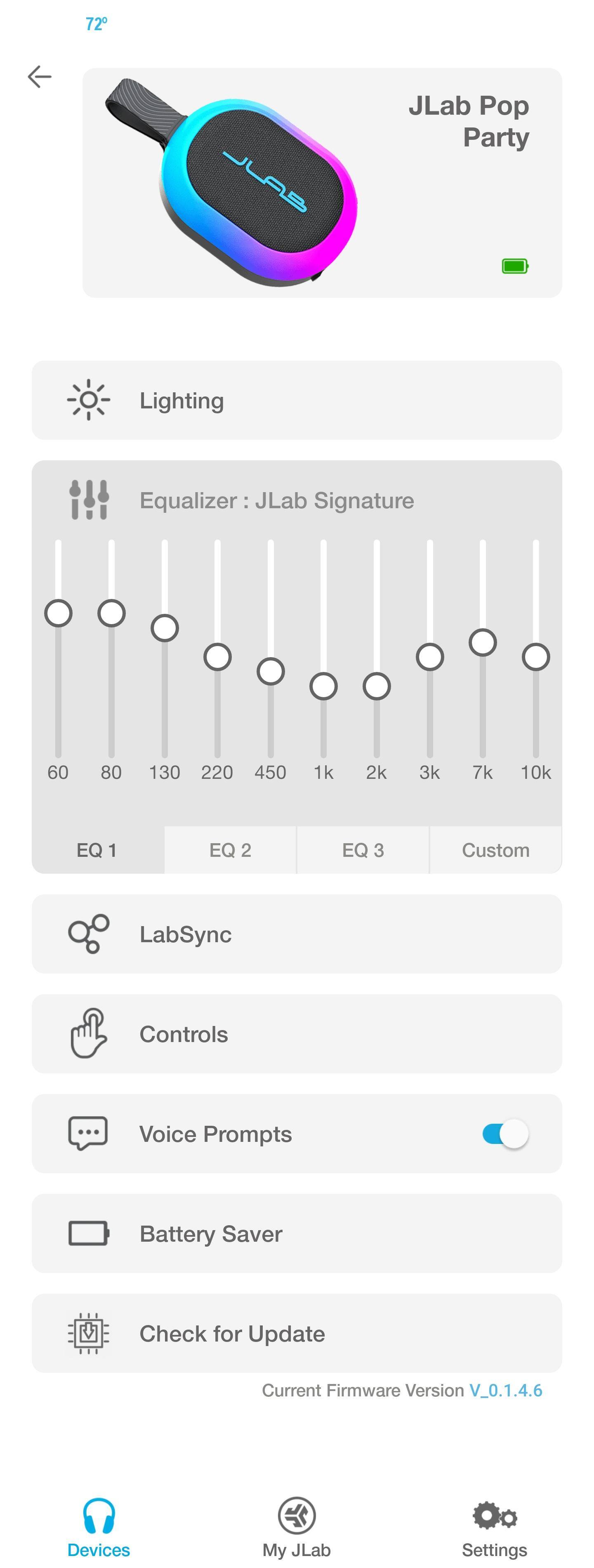Tap the 10k equalizer slider
Image resolution: width=594 pixels, height=1568 pixels.
535,658
